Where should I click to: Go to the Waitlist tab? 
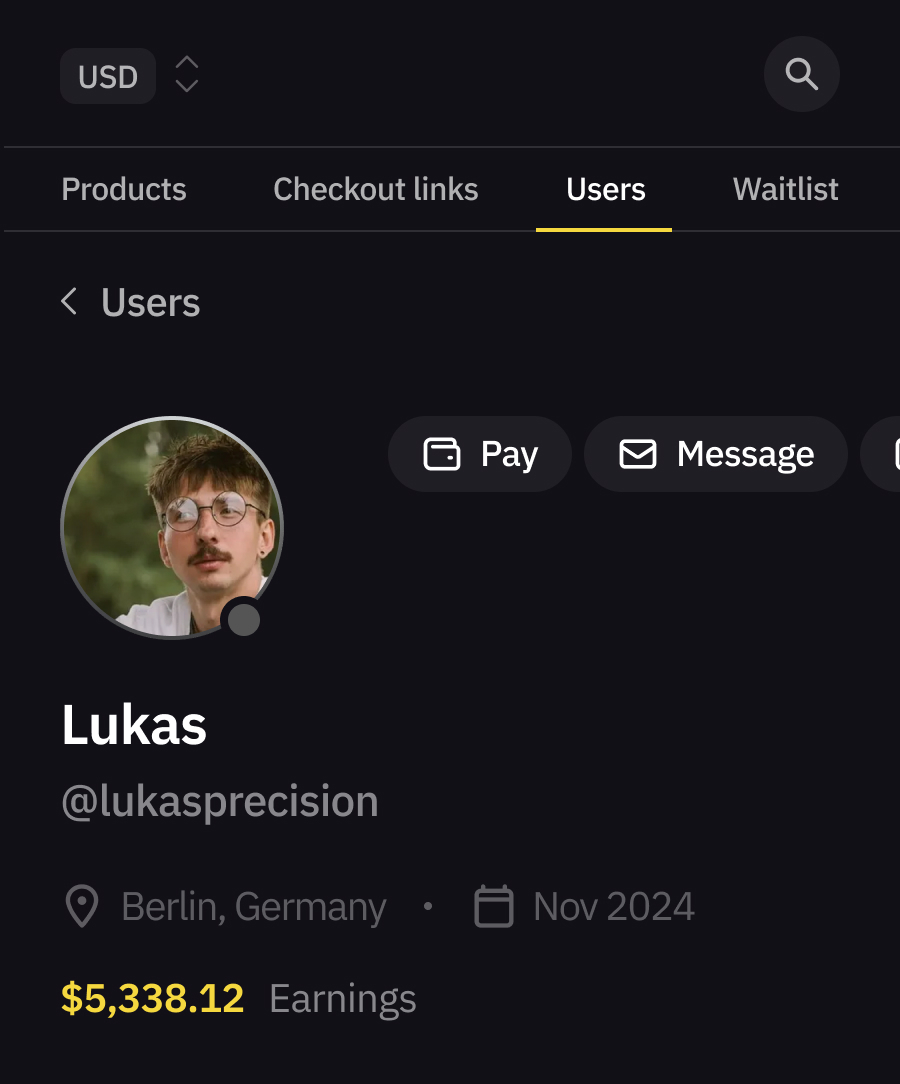pos(785,189)
